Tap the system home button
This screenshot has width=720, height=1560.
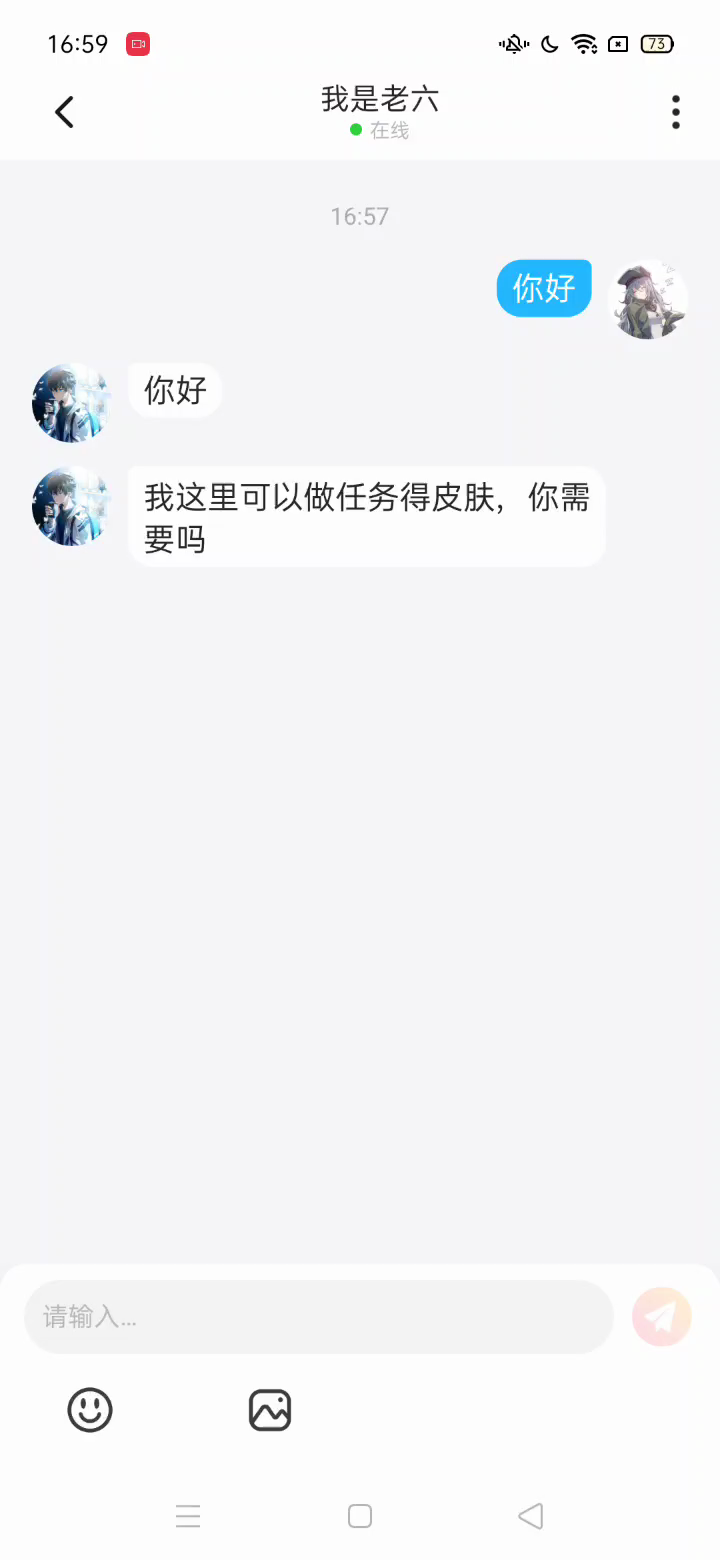pyautogui.click(x=360, y=1516)
